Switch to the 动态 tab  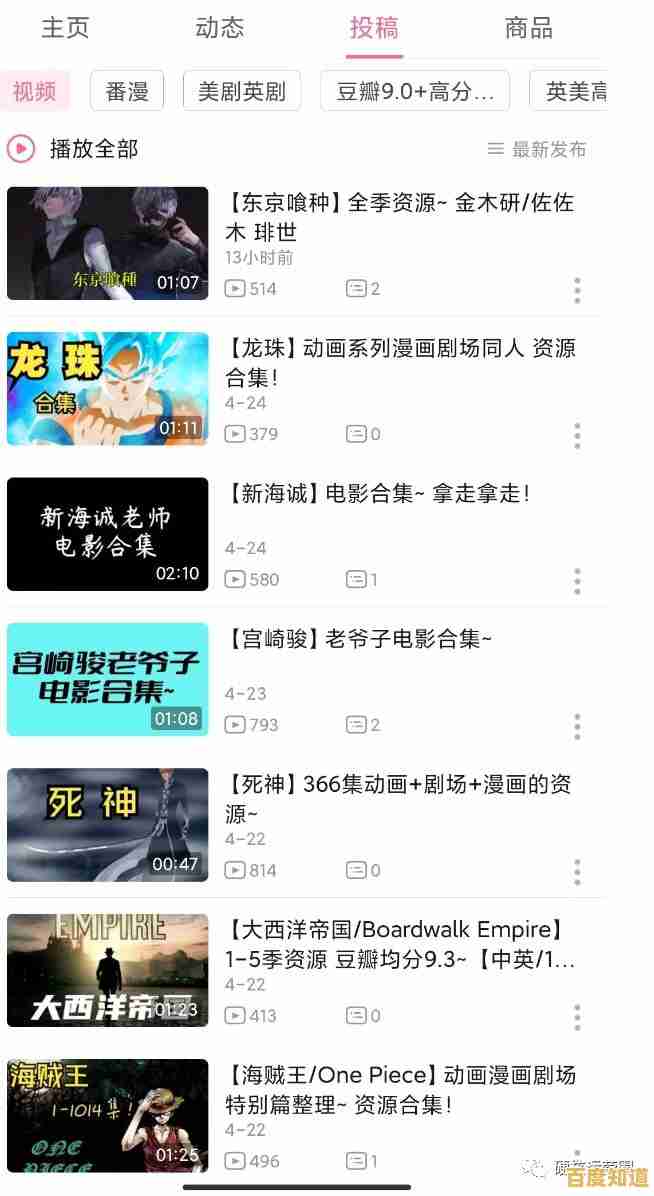coord(219,28)
